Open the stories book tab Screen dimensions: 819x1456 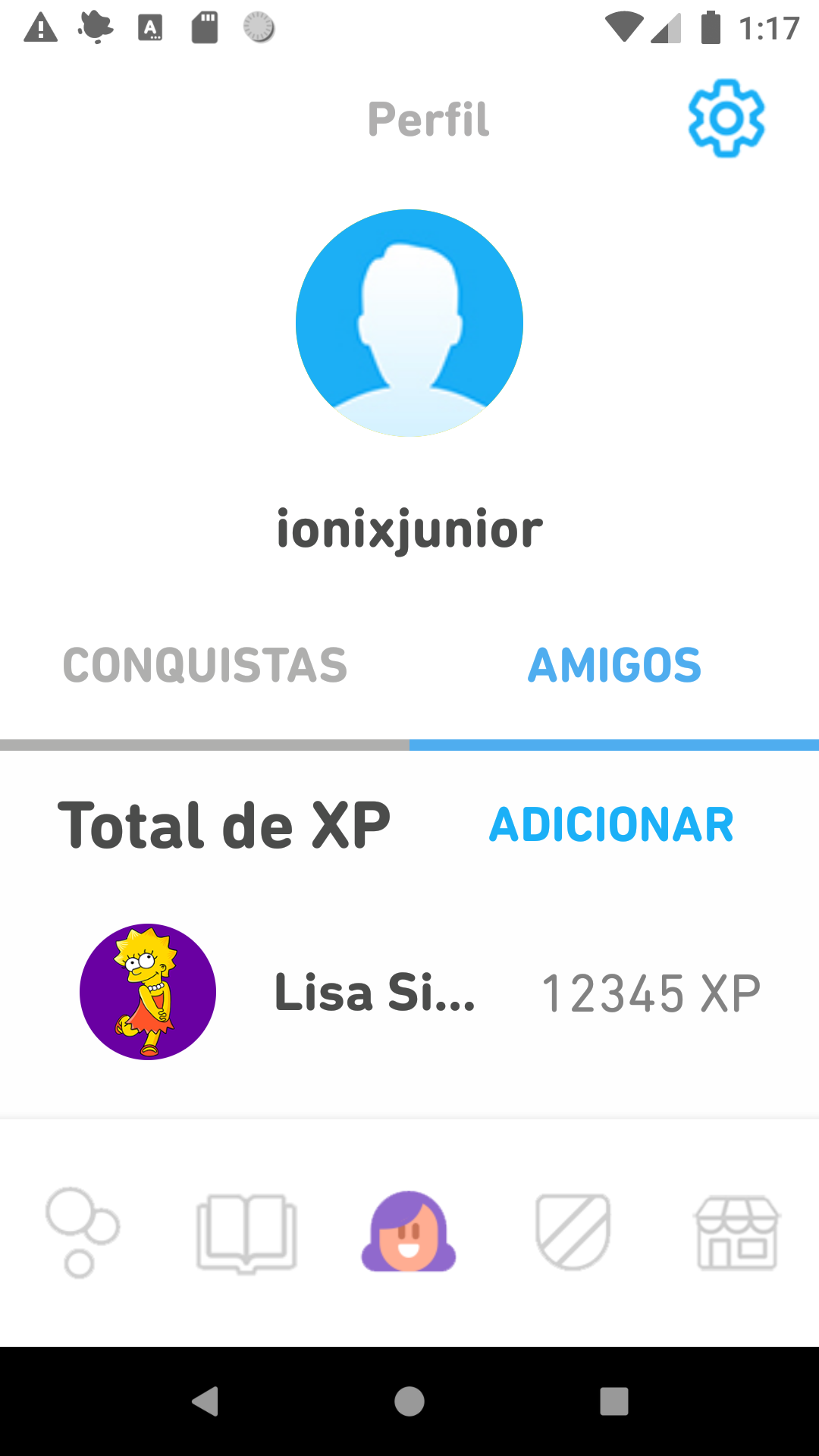[x=246, y=1232]
